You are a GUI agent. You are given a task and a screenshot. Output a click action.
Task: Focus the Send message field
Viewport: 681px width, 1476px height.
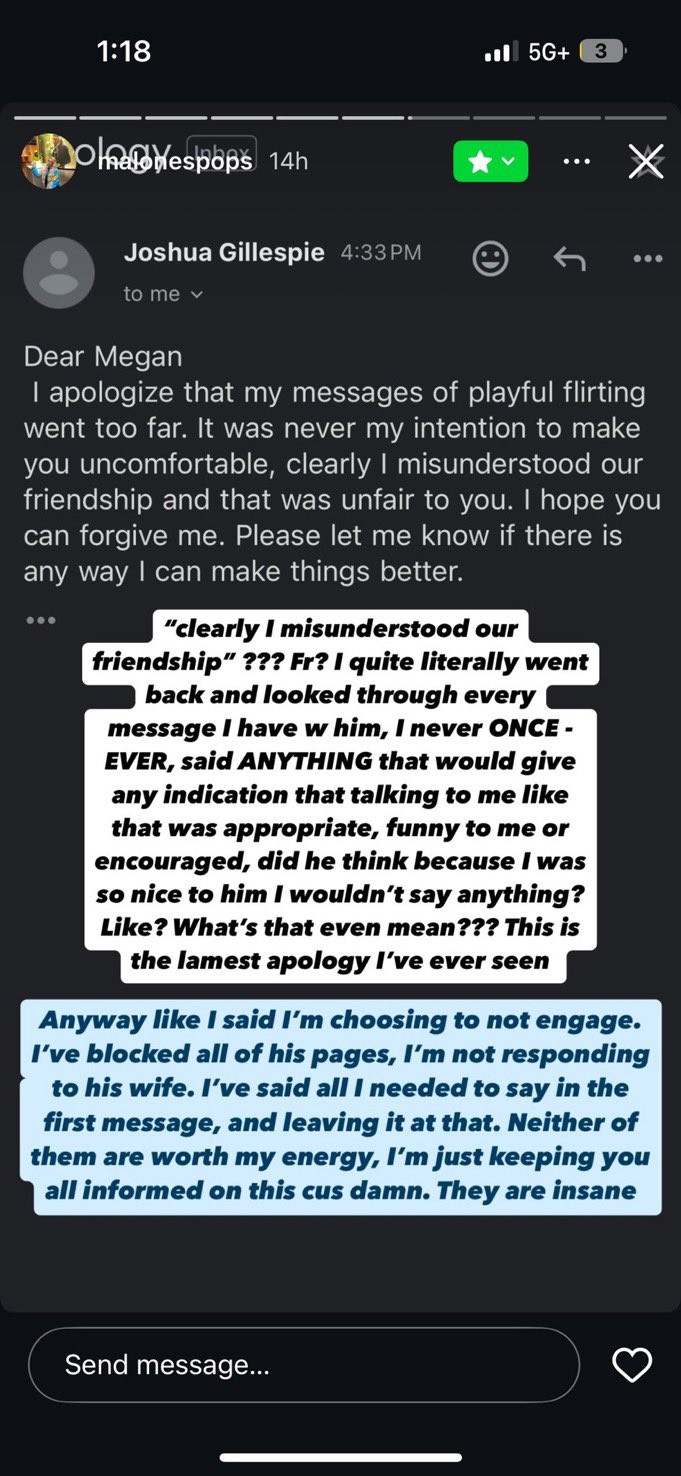tap(304, 1365)
